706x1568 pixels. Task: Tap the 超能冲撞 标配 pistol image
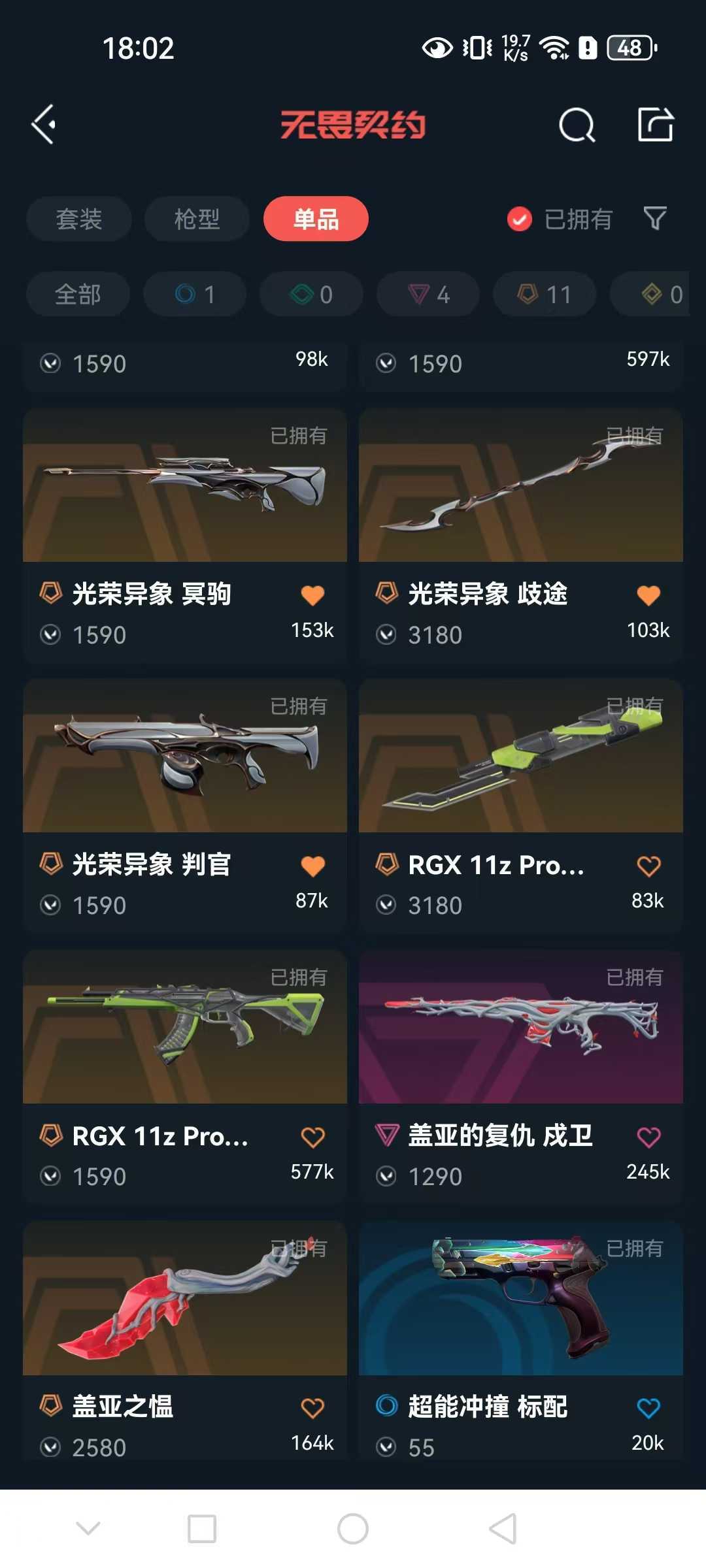(x=521, y=1300)
